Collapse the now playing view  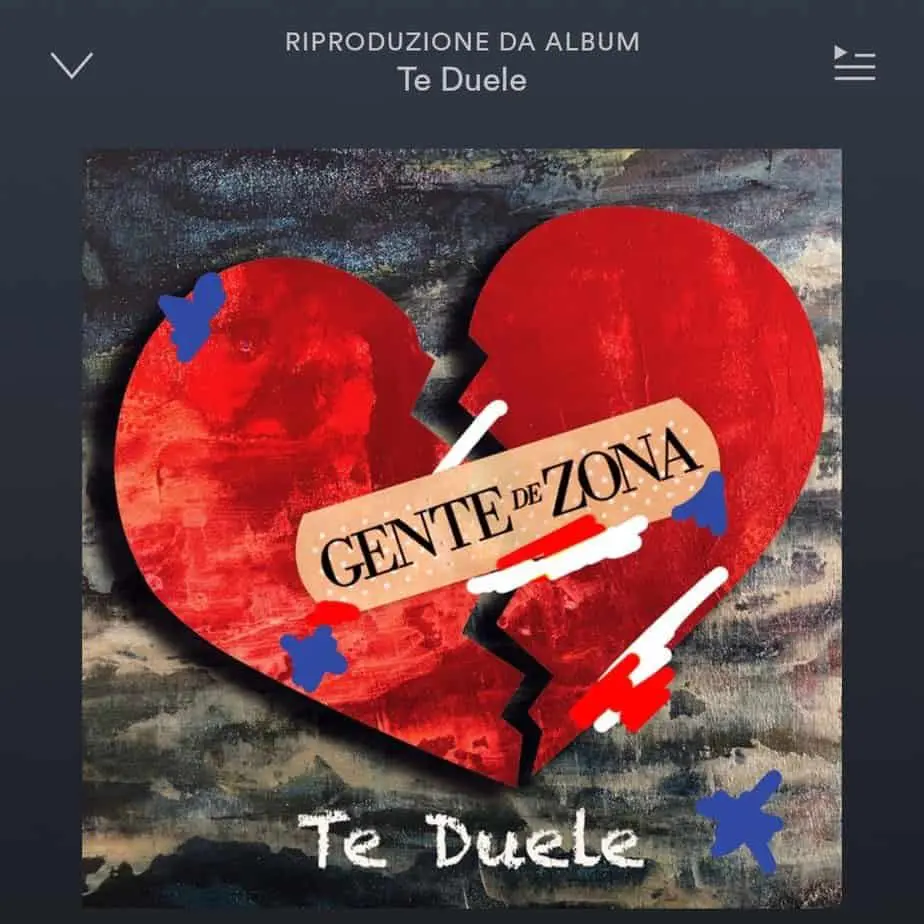point(71,66)
